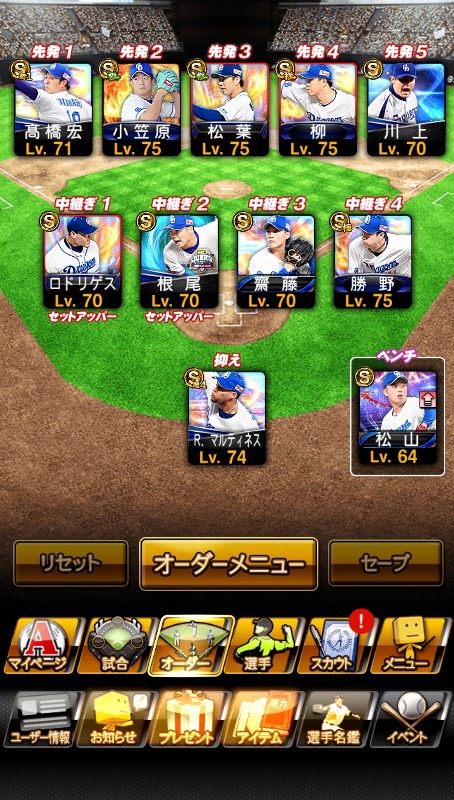Select starter 1 card 髙橋宏
454x800 pixels.
coord(53,109)
